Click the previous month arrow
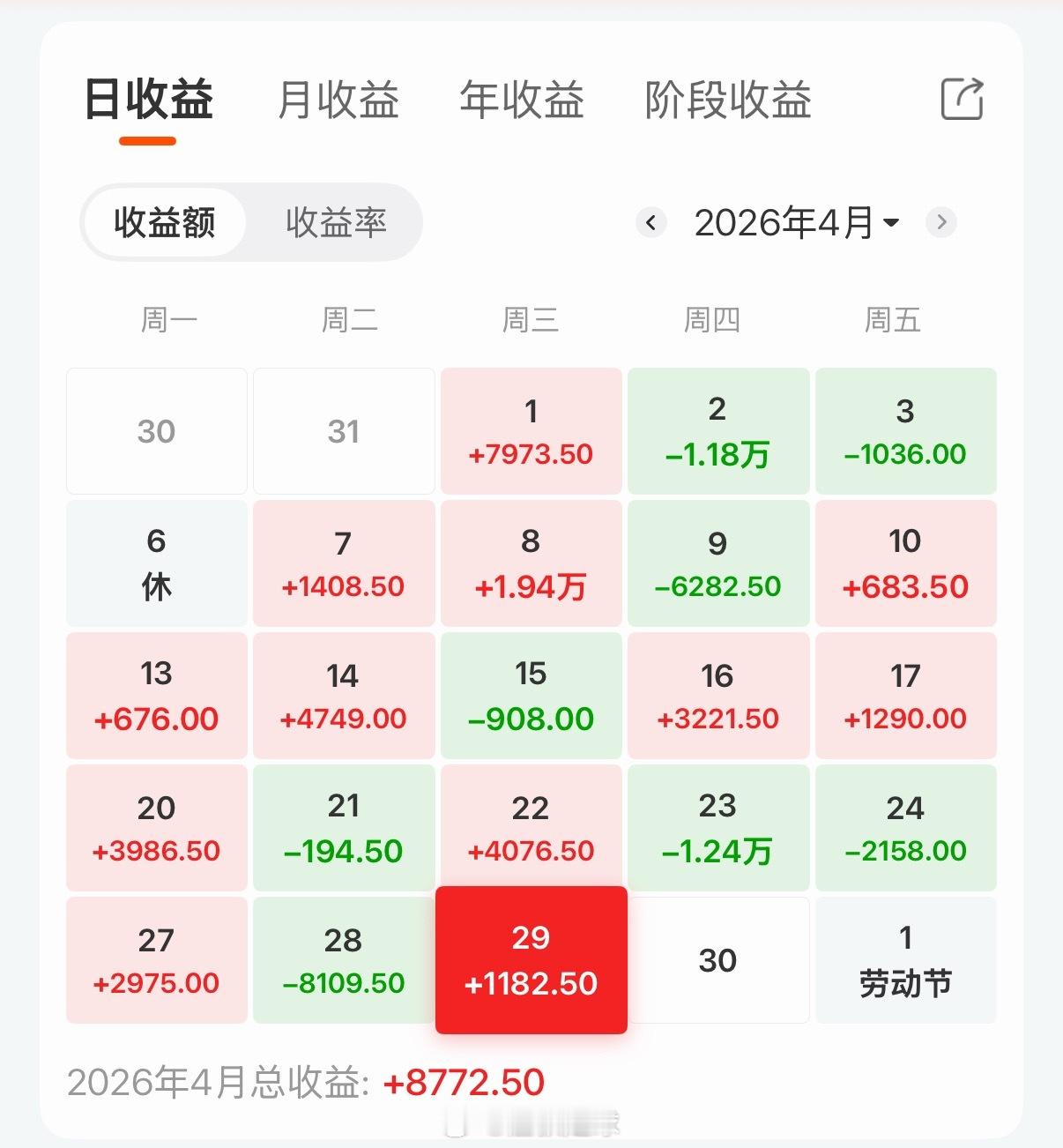The height and width of the screenshot is (1148, 1063). pyautogui.click(x=650, y=223)
